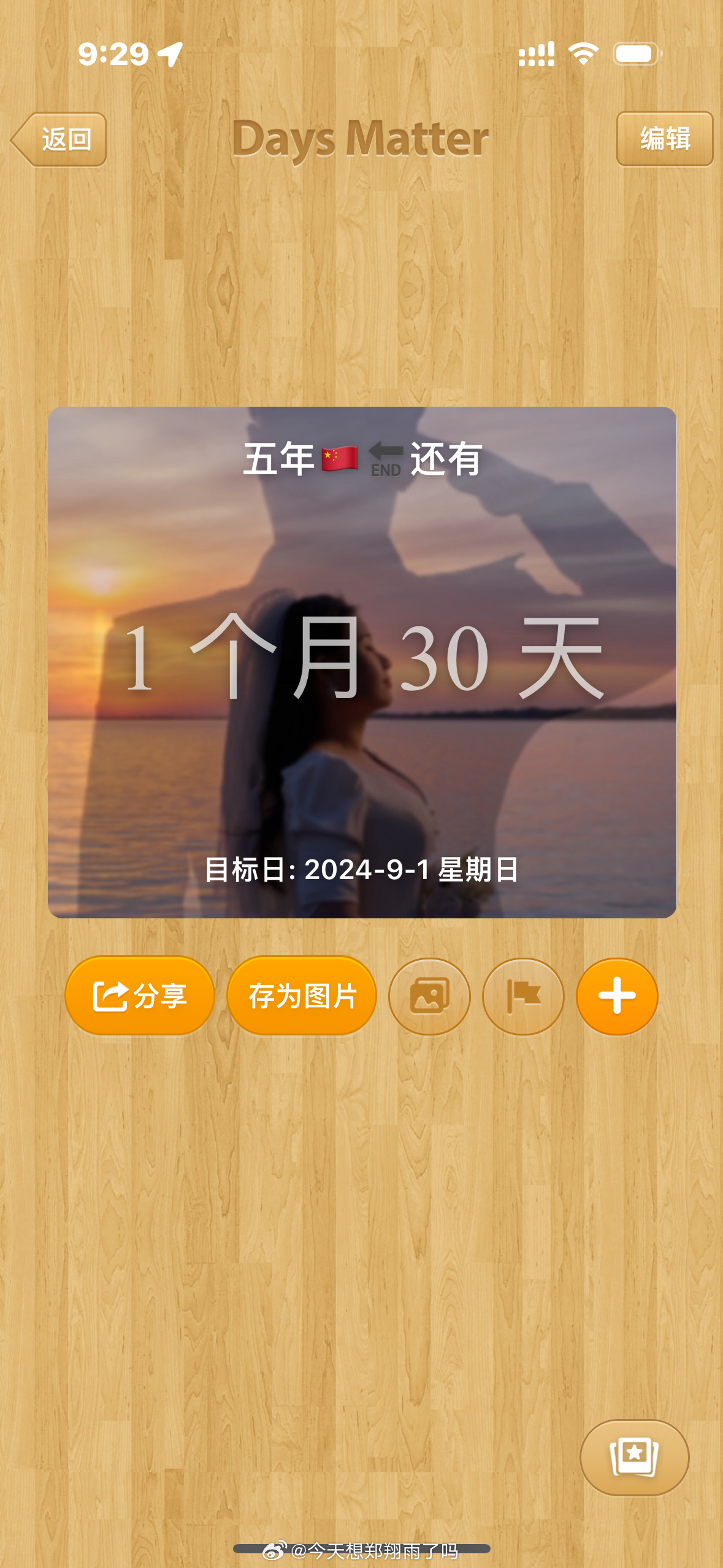Change the card background photo

click(x=429, y=996)
